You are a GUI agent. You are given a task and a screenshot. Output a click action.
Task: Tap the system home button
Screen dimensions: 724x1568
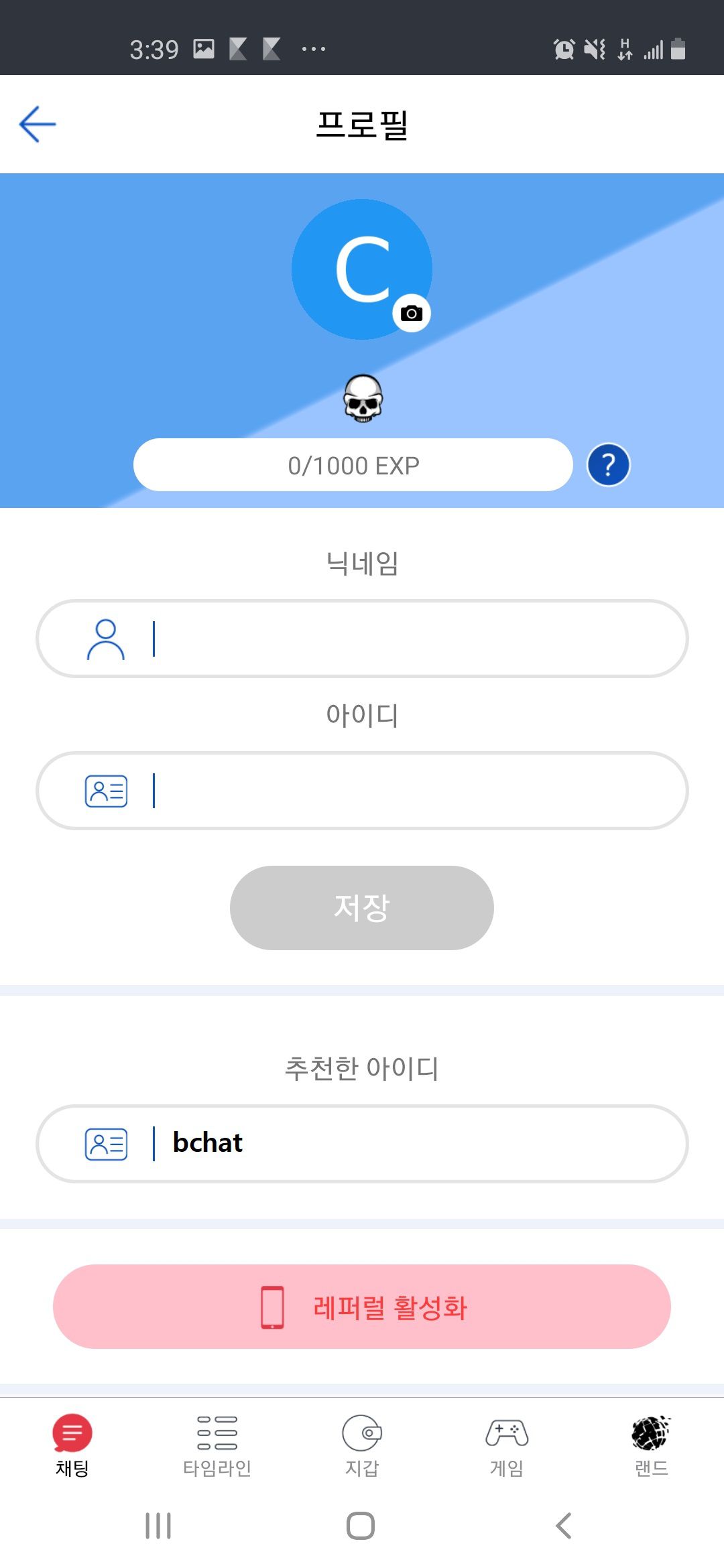point(361,1526)
